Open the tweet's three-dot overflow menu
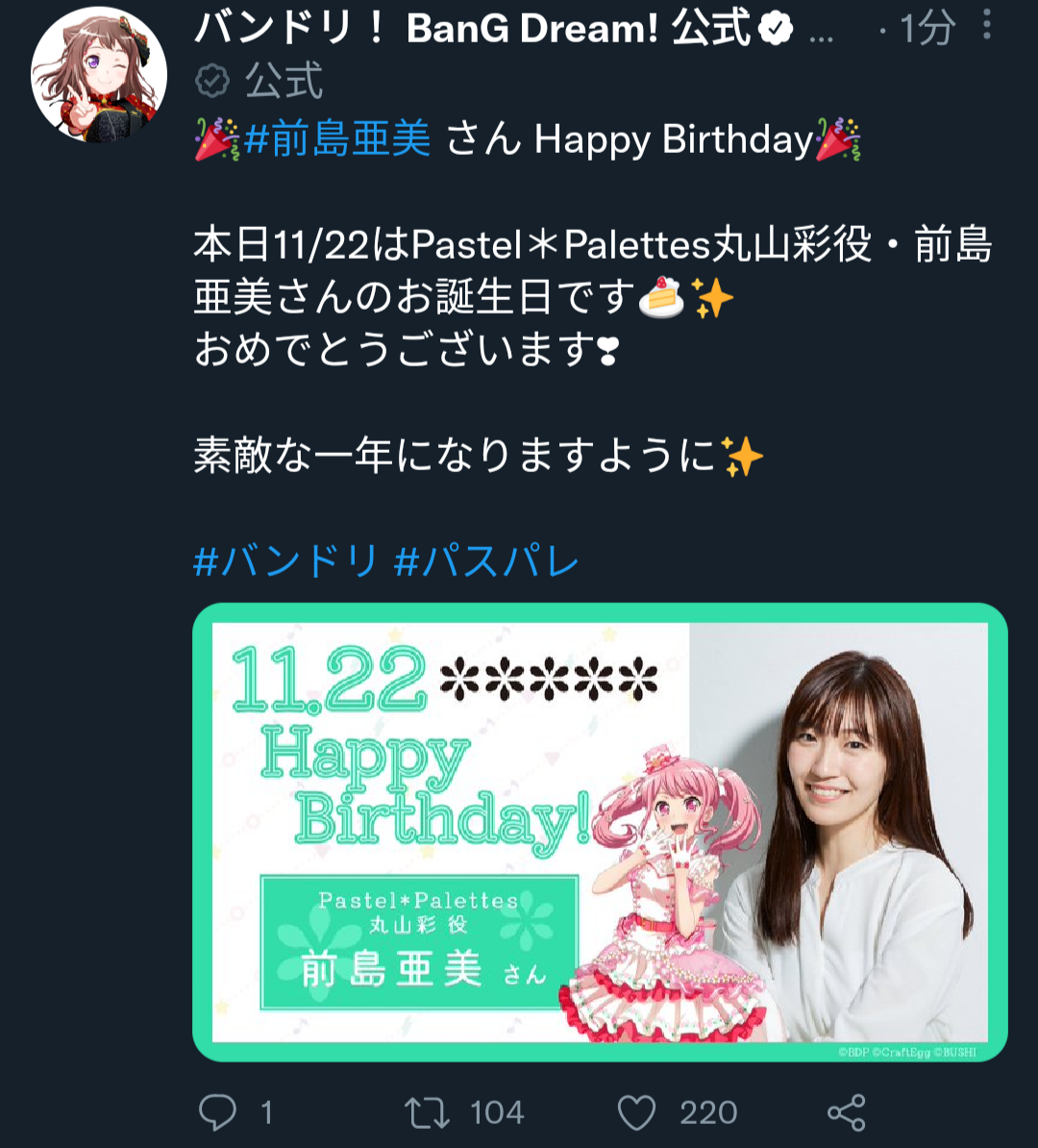1038x1148 pixels. [x=987, y=26]
